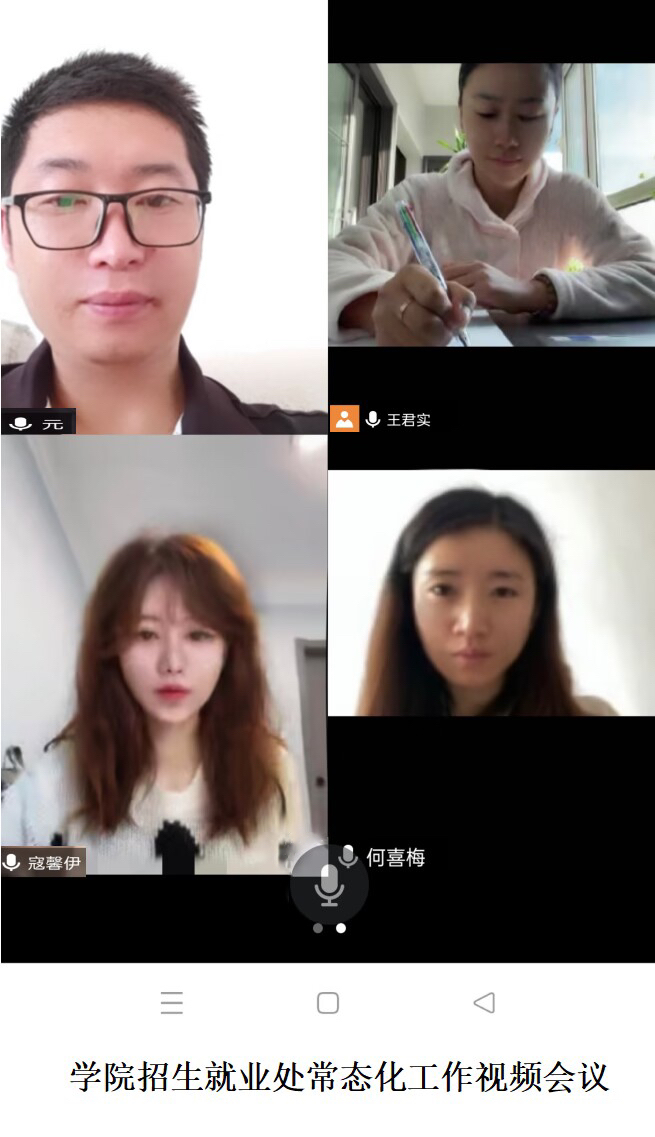655x1137 pixels.
Task: Go back with system back button
Action: pyautogui.click(x=484, y=1002)
